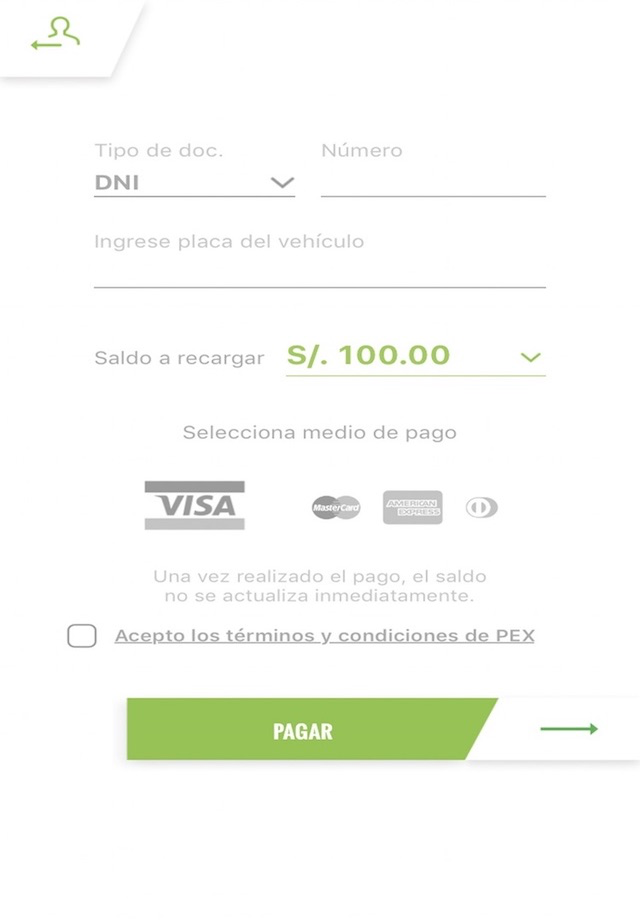Select American Express payment option
This screenshot has height=920, width=640.
(412, 507)
